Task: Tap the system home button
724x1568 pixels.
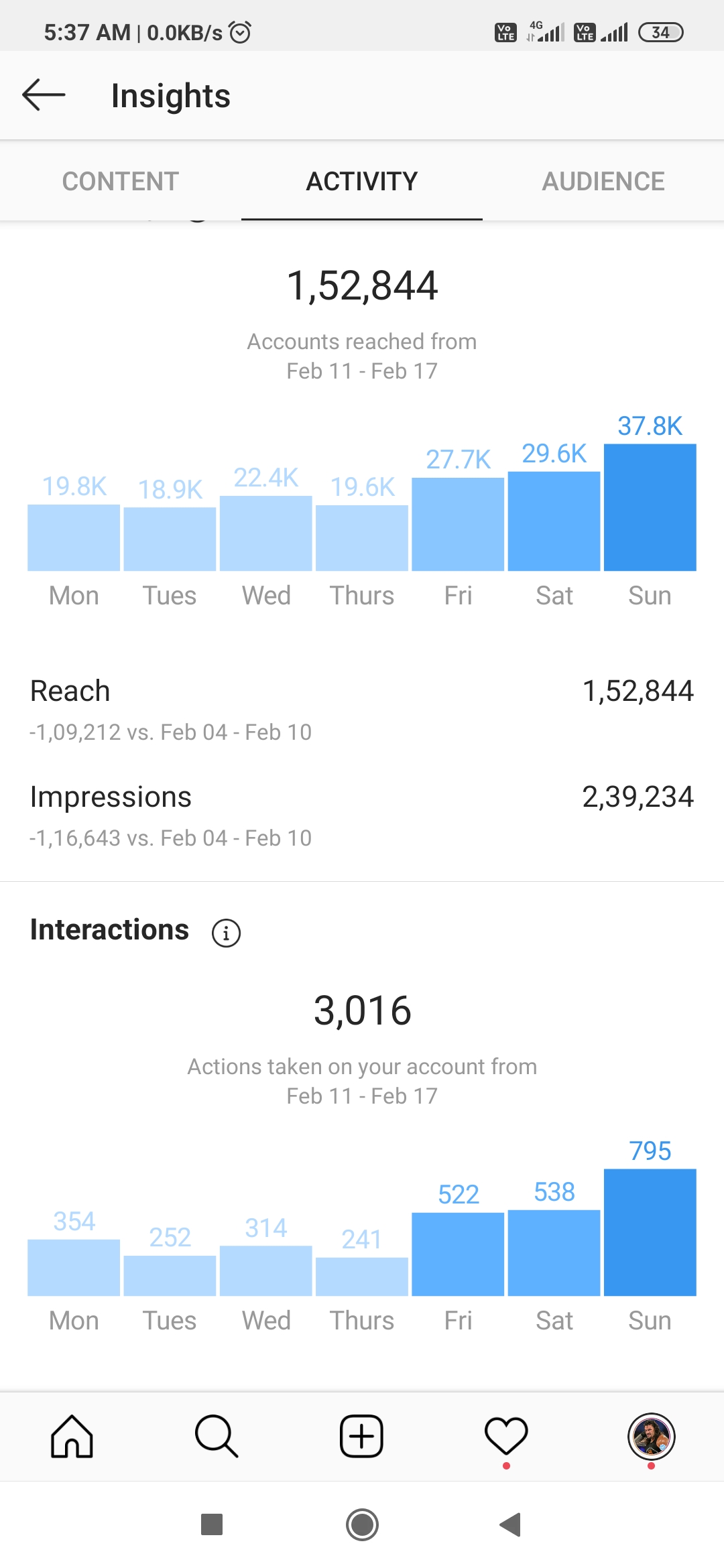Action: (x=362, y=1524)
